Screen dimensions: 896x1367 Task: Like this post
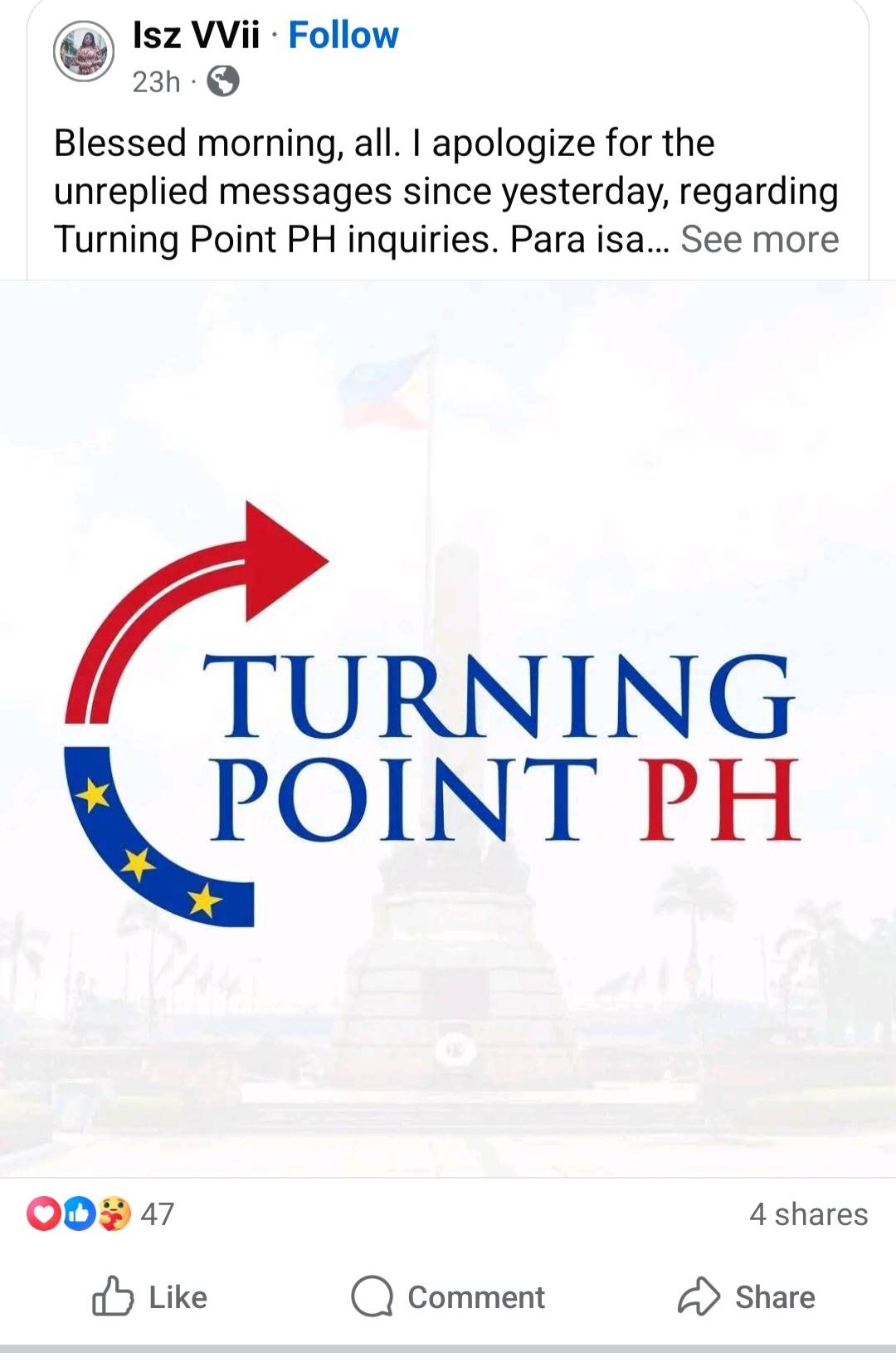click(150, 1297)
